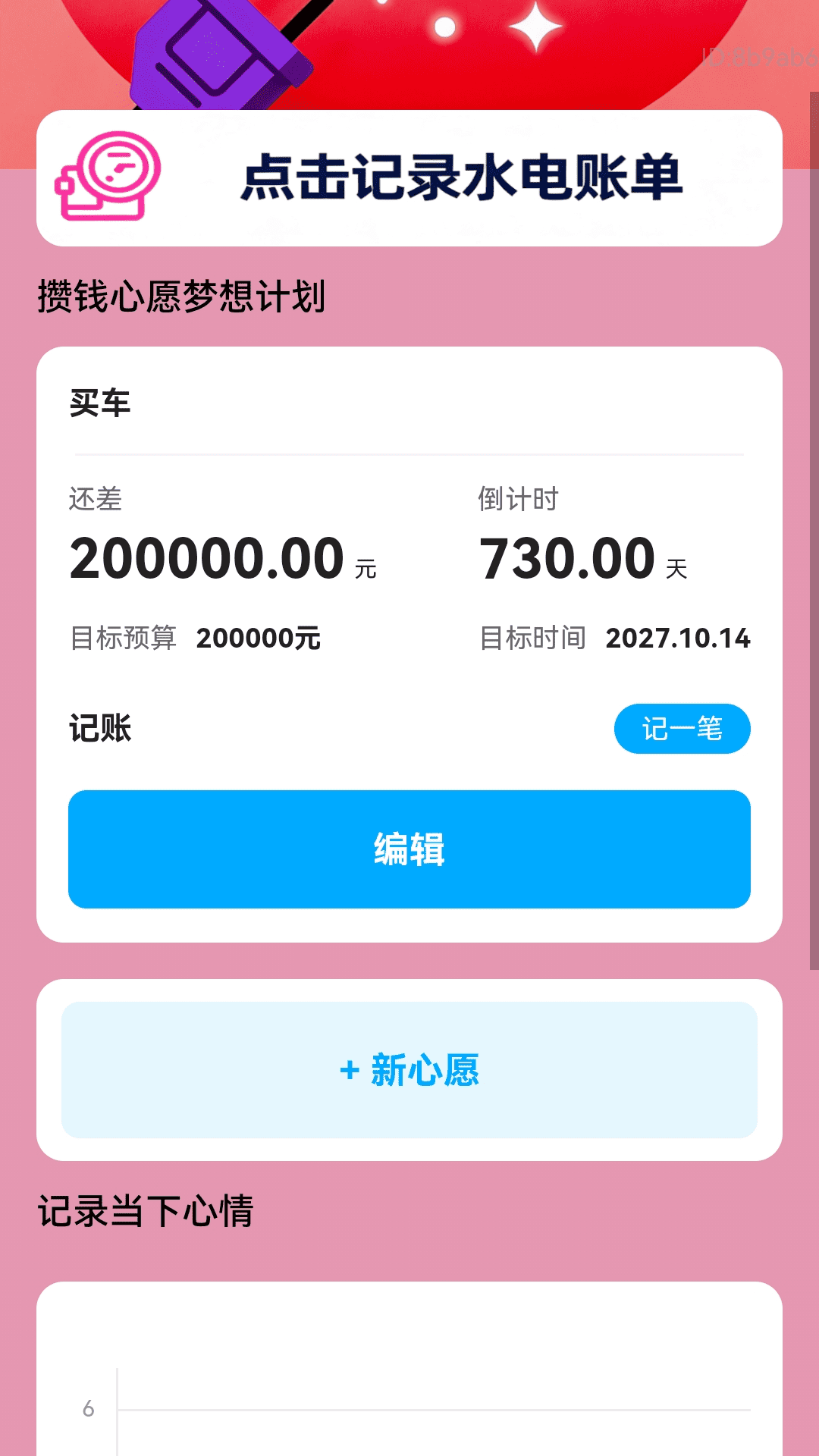This screenshot has height=1456, width=819.
Task: Tap the remaining amount 200000.00 元
Action: tap(224, 557)
